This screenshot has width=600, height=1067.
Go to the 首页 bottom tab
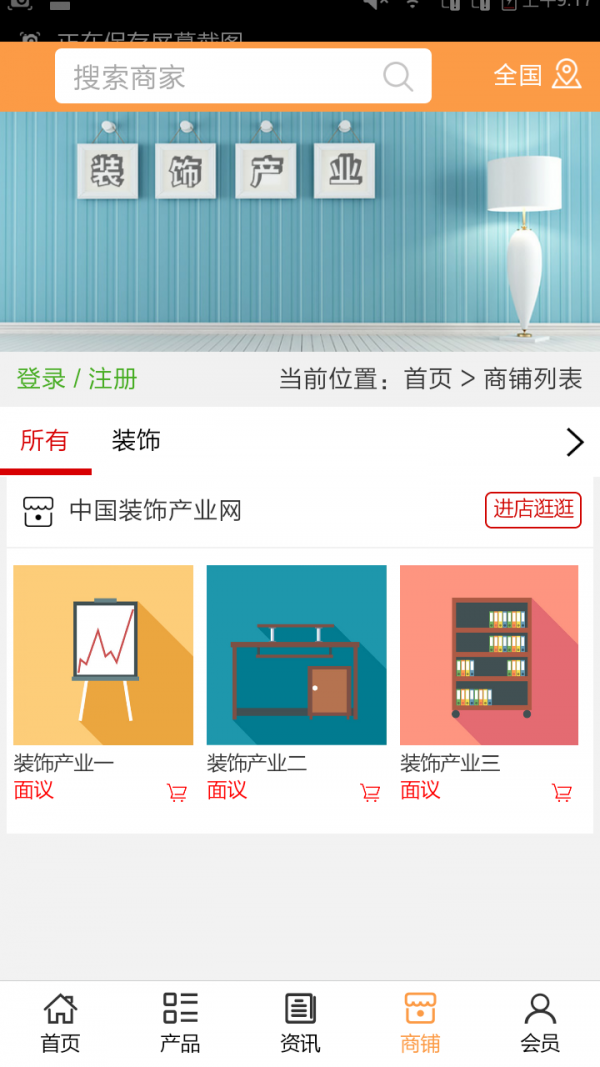(60, 1023)
